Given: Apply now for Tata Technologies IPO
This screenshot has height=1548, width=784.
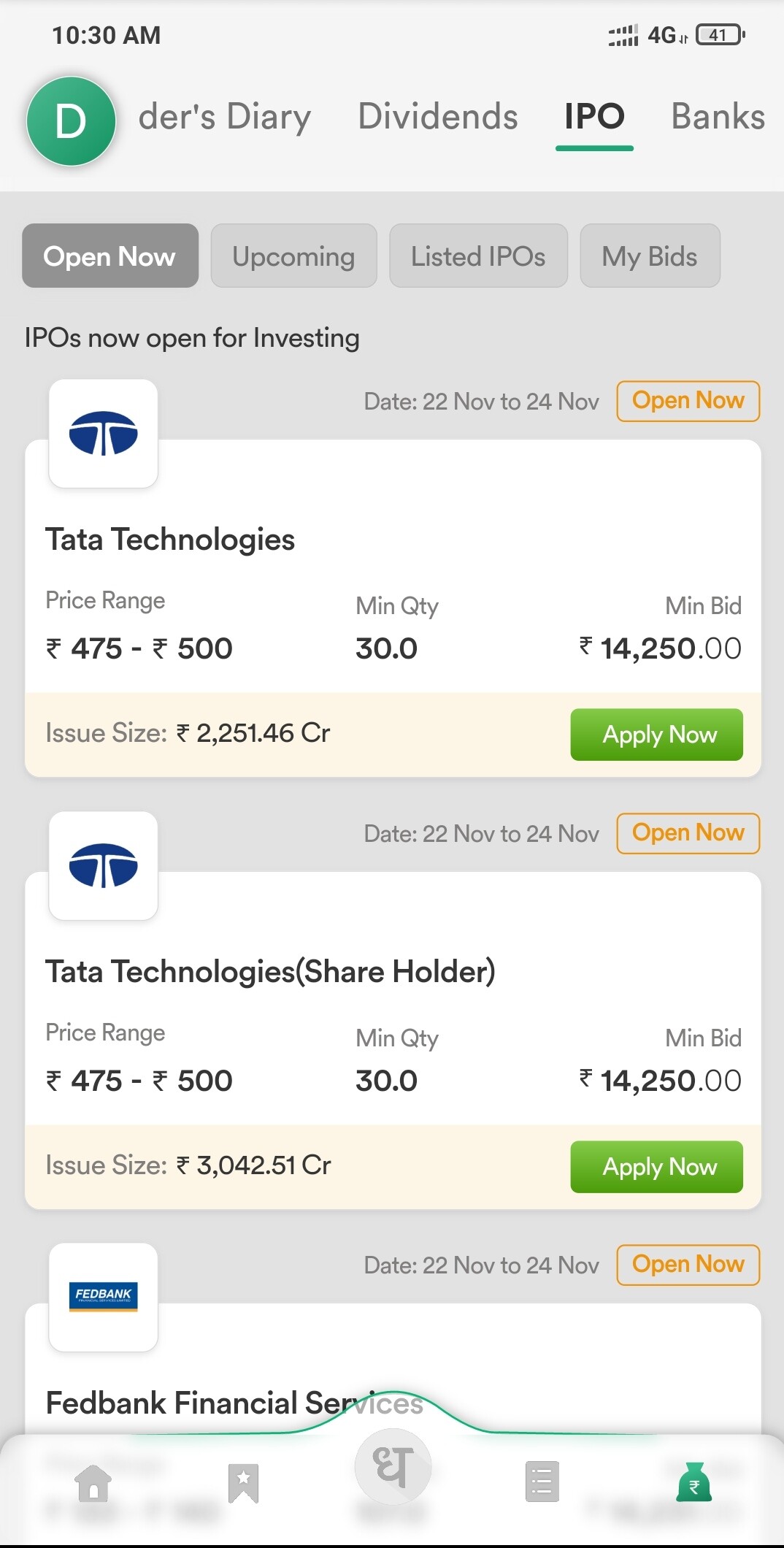Looking at the screenshot, I should point(656,735).
